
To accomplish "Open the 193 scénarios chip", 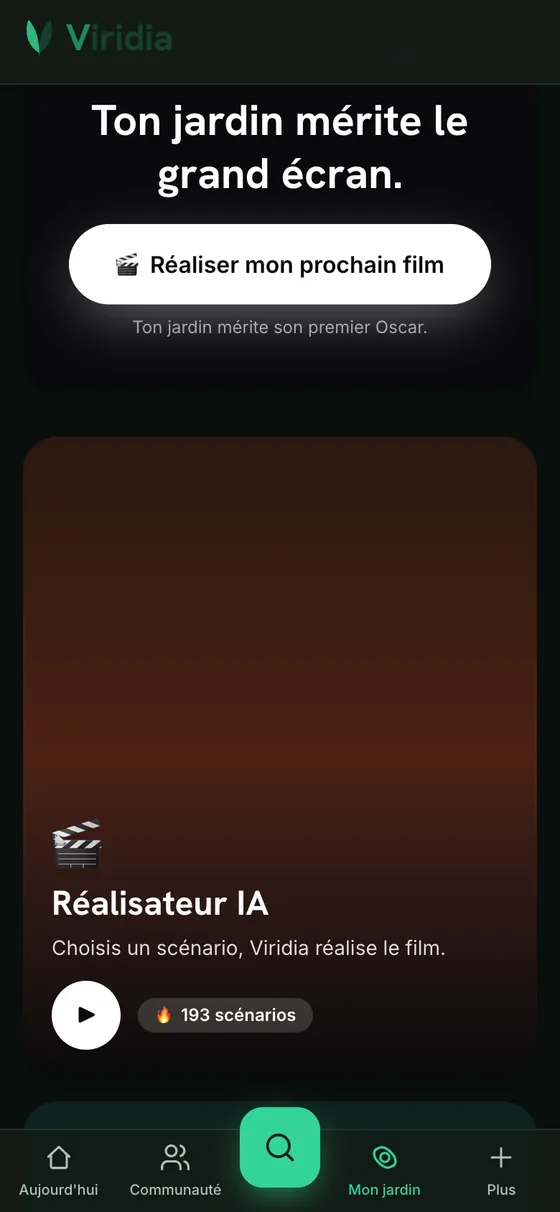I will click(225, 1015).
